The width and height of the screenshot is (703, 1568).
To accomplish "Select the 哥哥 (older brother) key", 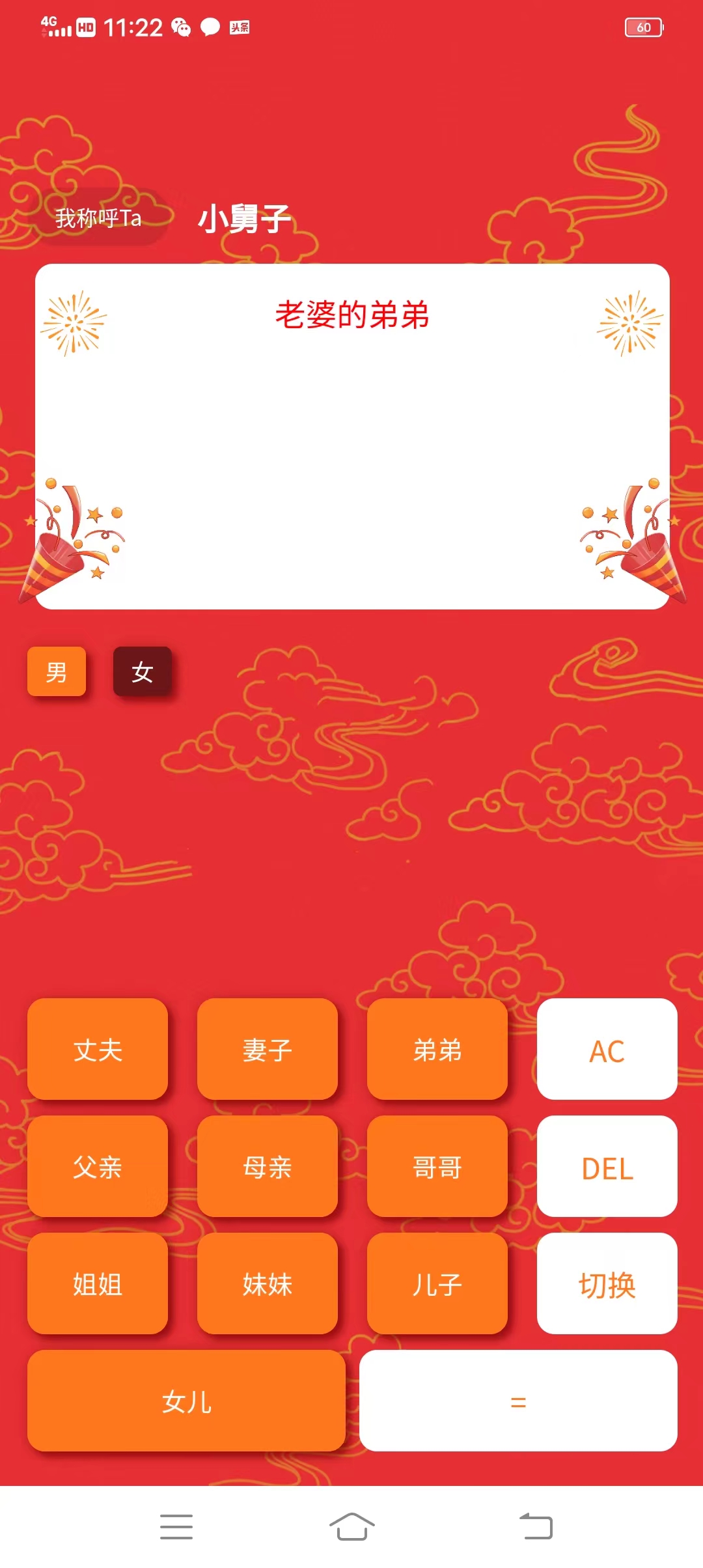I will click(x=437, y=1168).
